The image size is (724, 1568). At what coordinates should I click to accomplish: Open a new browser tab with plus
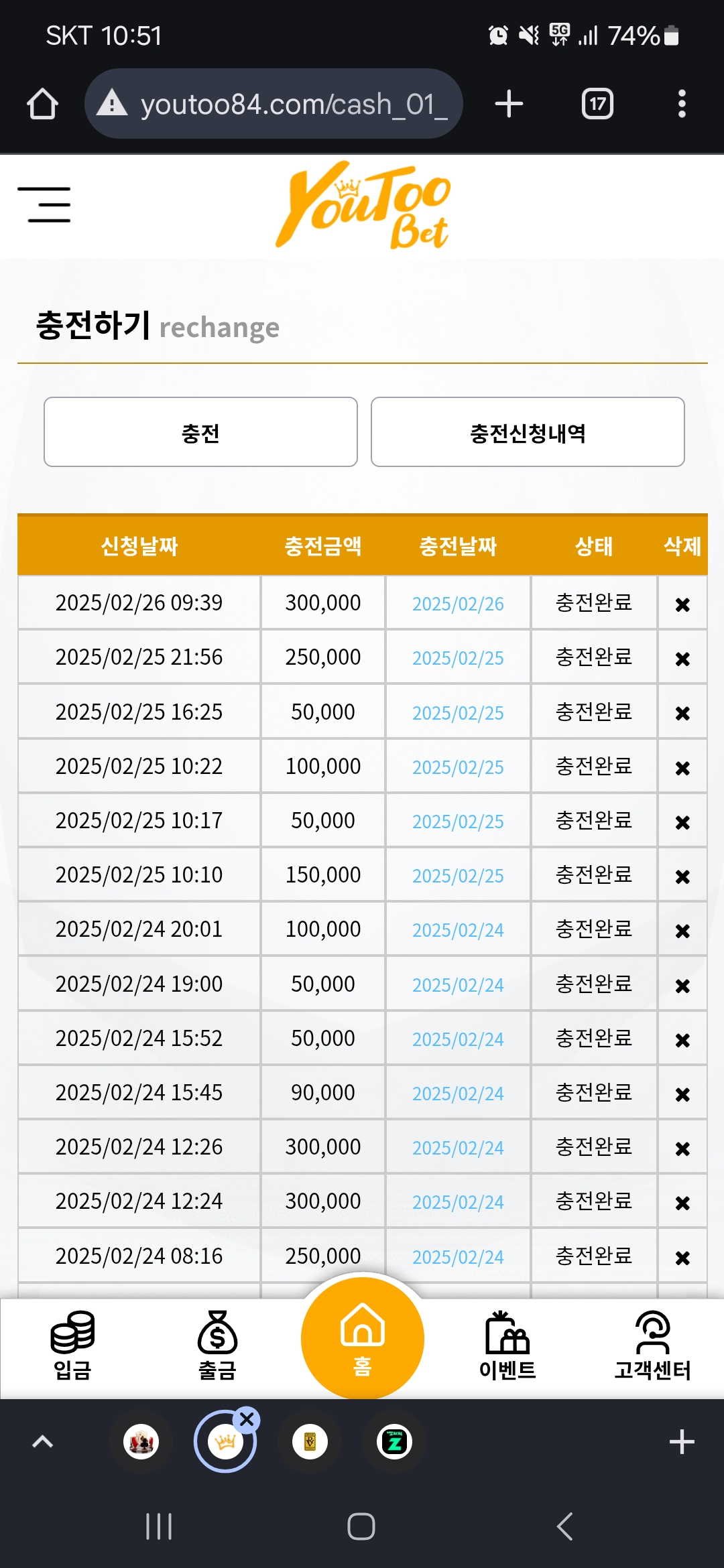click(509, 104)
